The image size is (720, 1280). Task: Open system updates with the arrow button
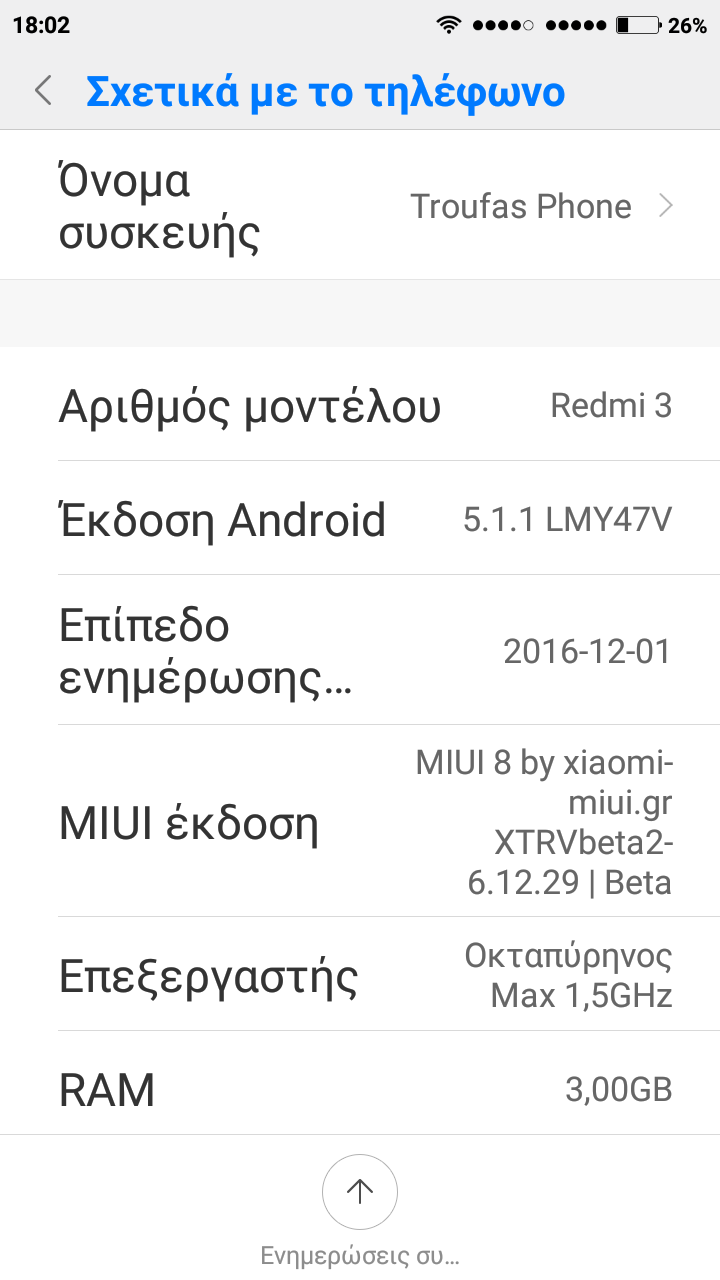click(x=360, y=1191)
